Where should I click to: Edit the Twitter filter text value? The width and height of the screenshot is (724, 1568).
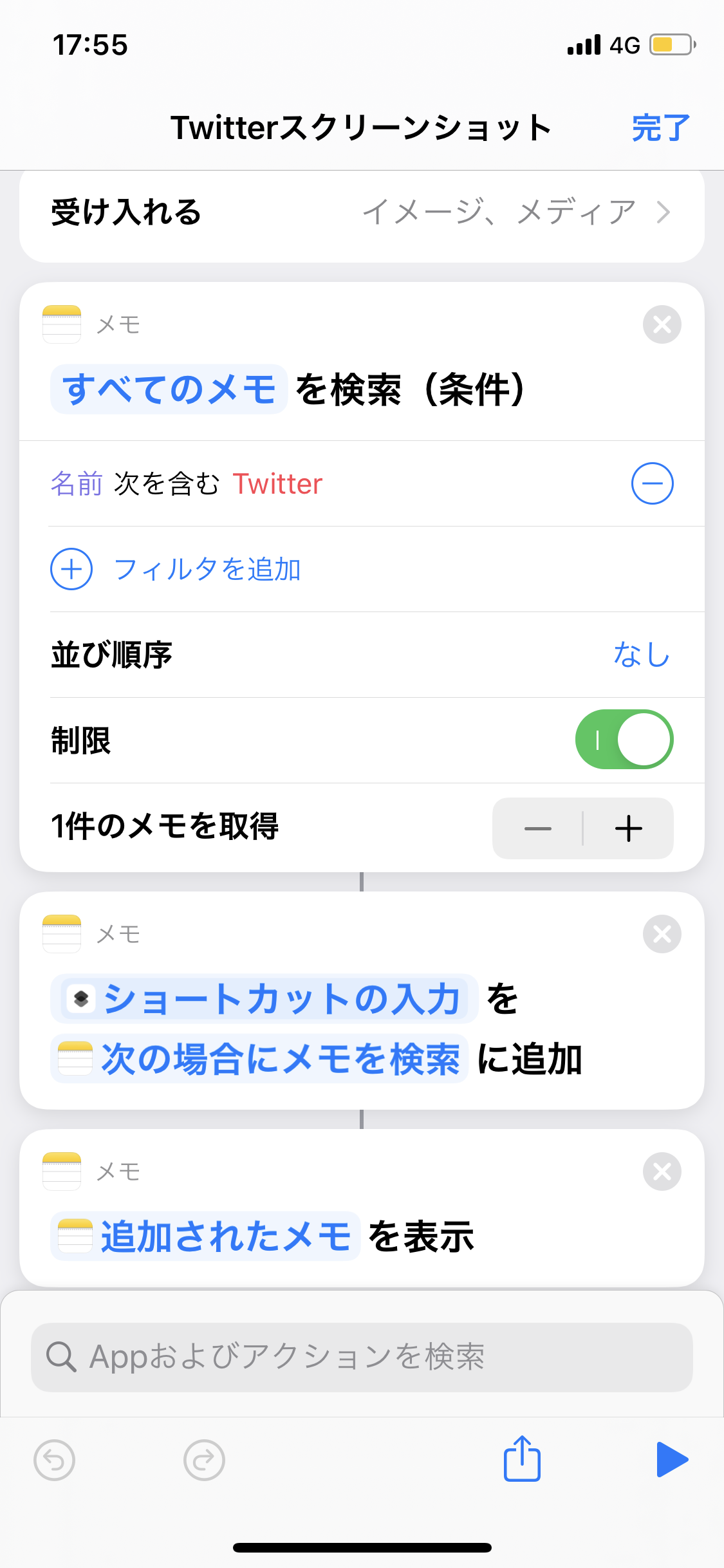tap(277, 484)
